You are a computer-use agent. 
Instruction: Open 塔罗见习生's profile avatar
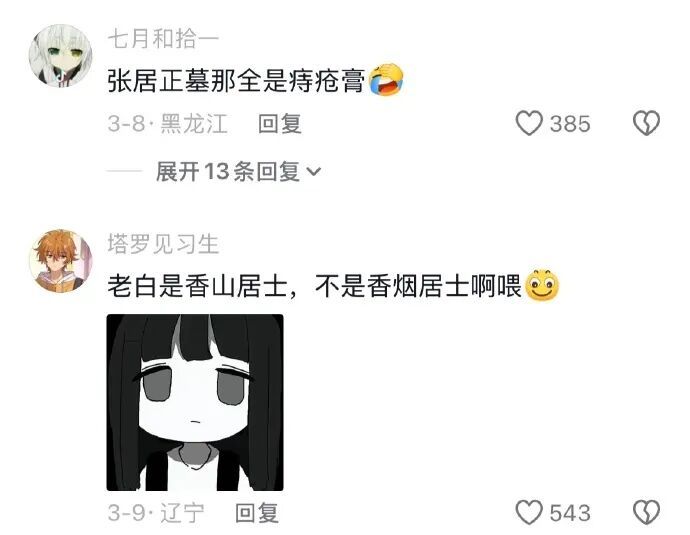click(x=62, y=259)
